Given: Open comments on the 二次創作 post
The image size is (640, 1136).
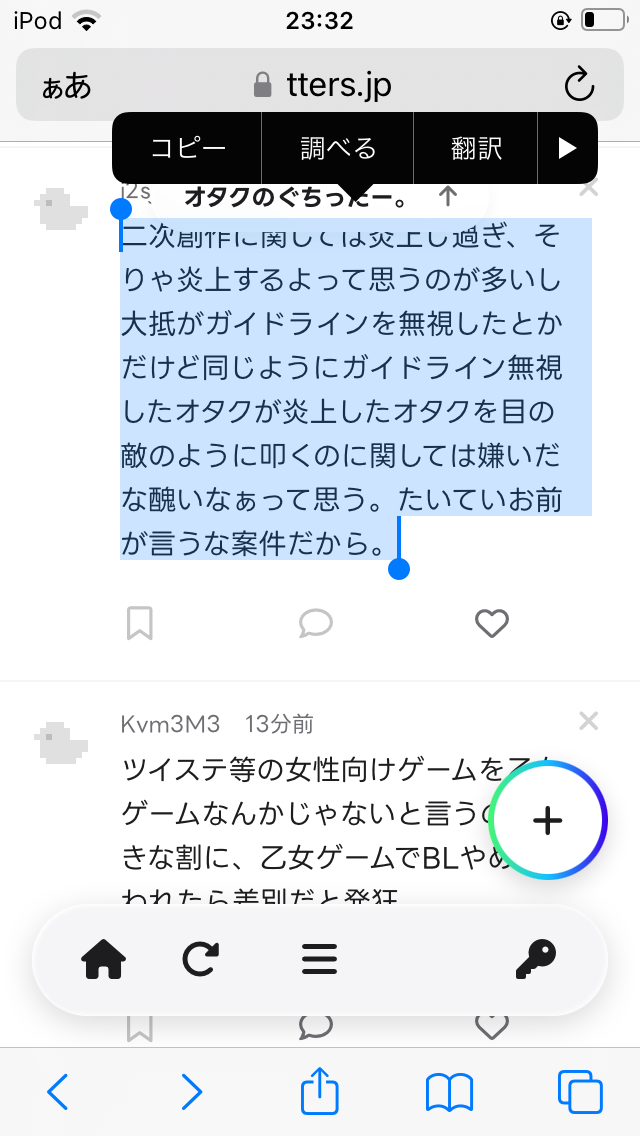Looking at the screenshot, I should click(x=316, y=623).
